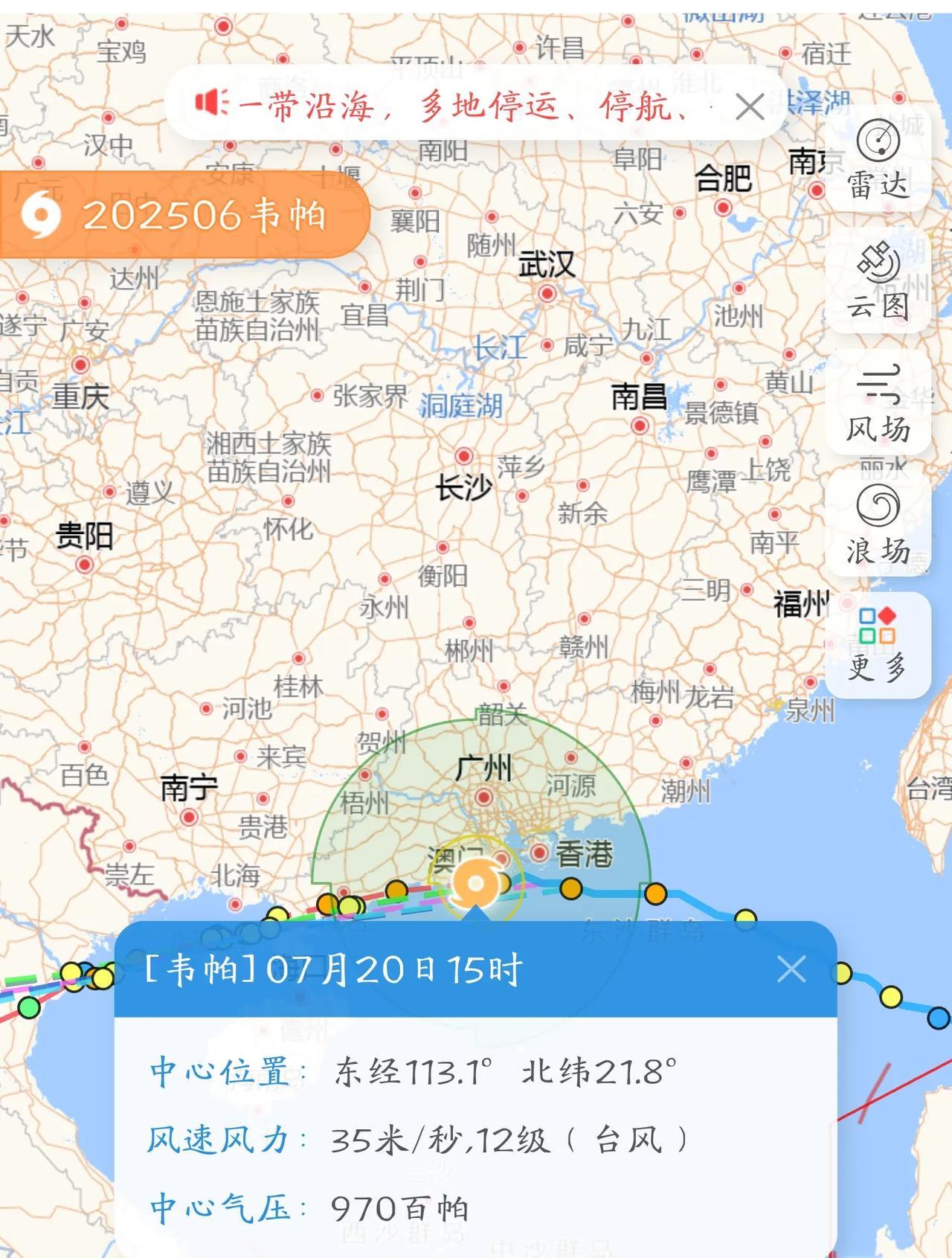Switch on the 浪场 wave field layer
This screenshot has height=1258, width=952.
click(x=878, y=524)
